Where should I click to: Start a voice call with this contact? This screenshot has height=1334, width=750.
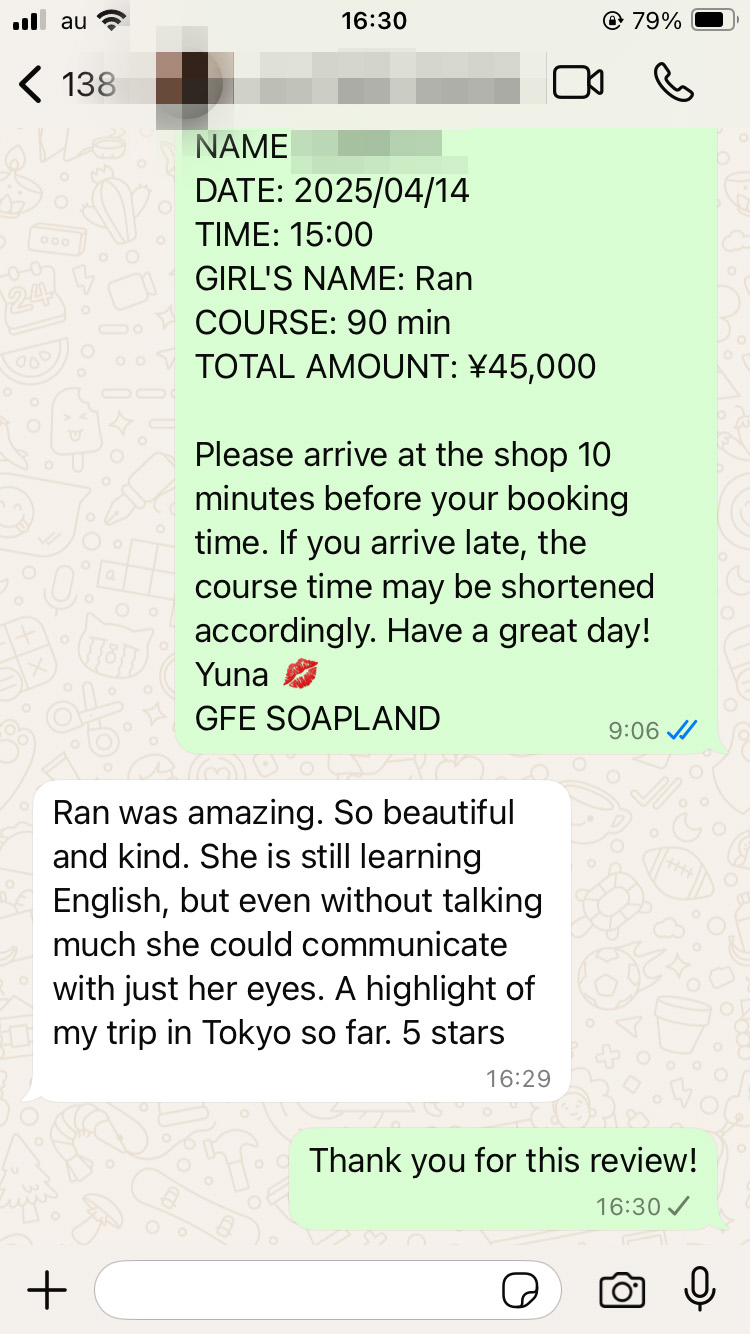click(673, 83)
